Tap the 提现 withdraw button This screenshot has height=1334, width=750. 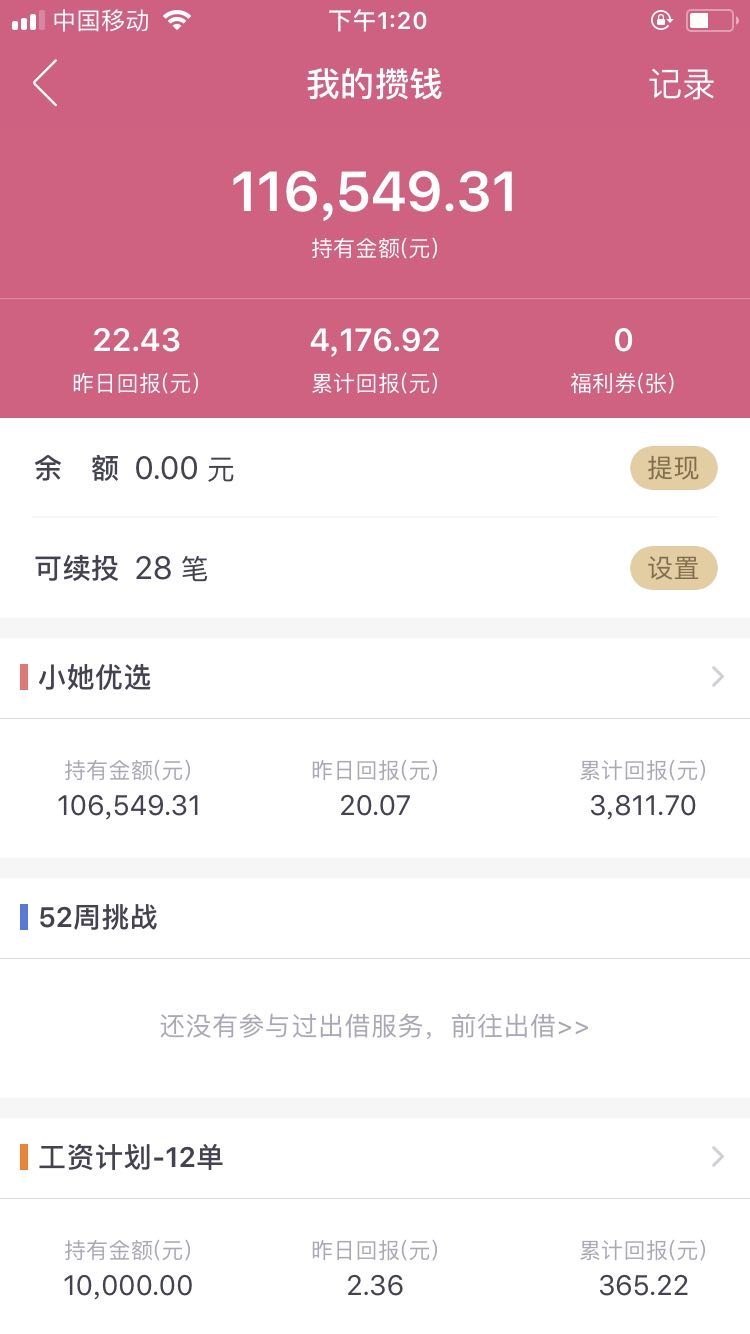673,468
